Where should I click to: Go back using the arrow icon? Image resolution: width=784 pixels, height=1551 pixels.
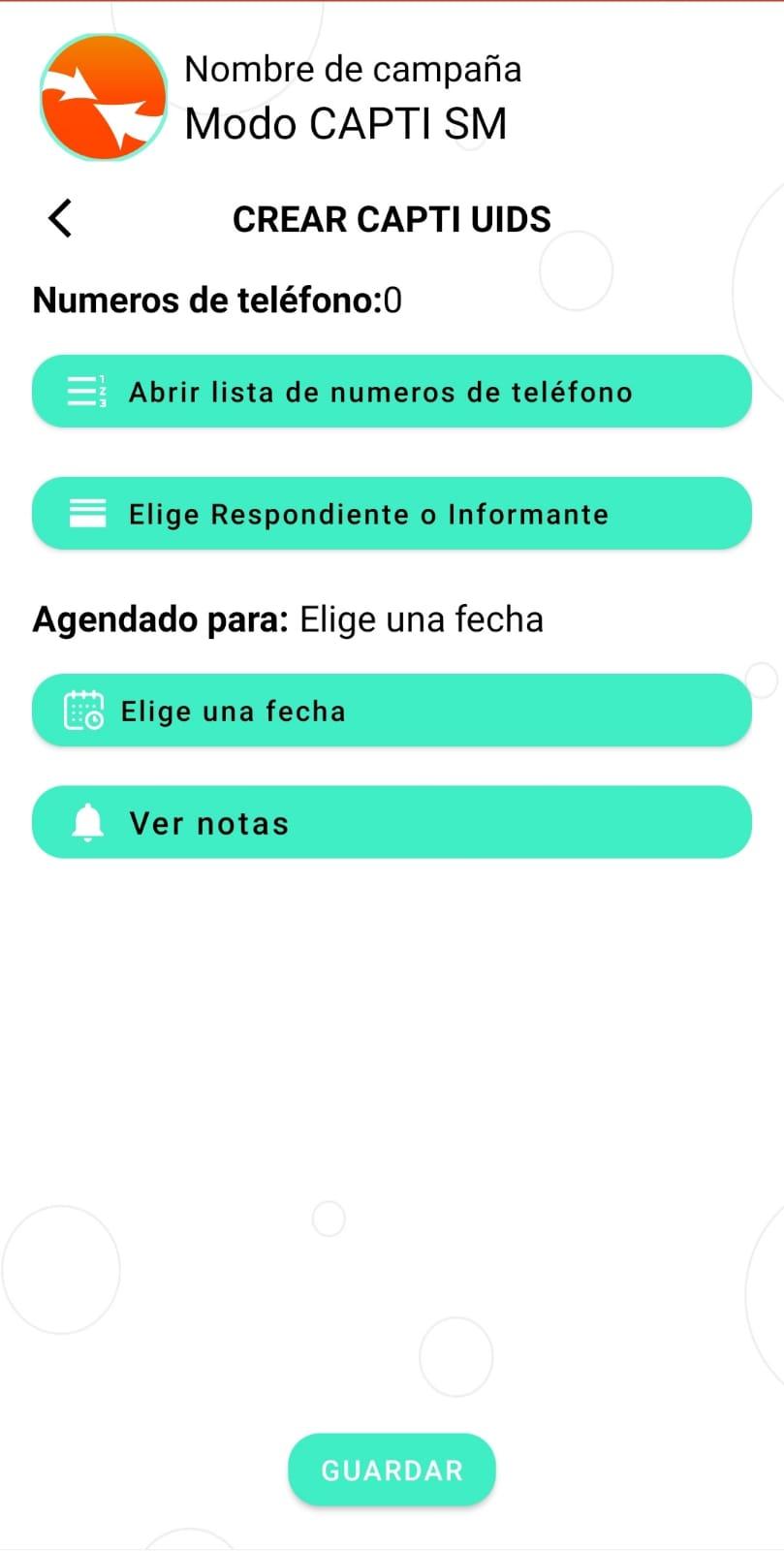coord(60,218)
